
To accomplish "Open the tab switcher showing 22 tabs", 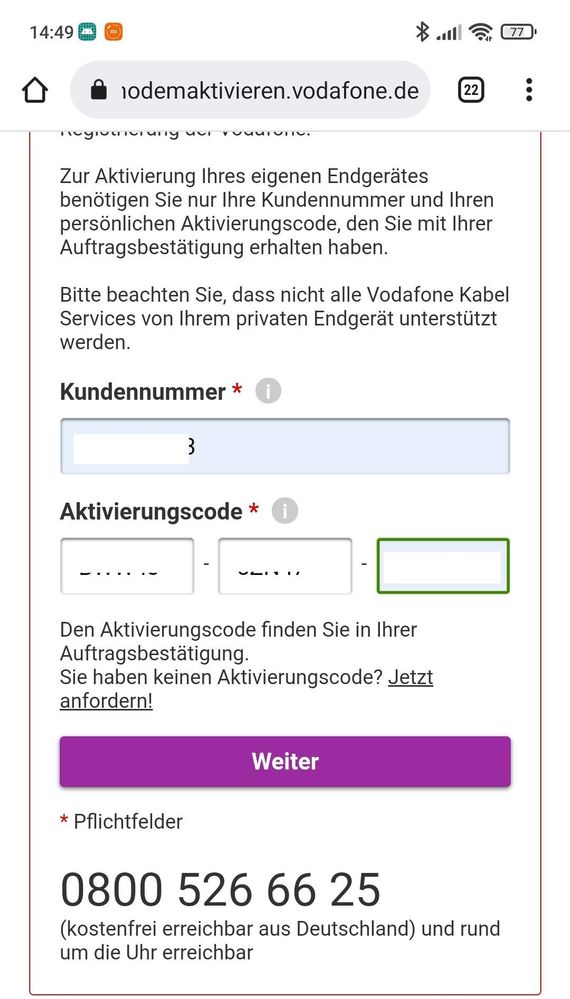I will coord(471,90).
